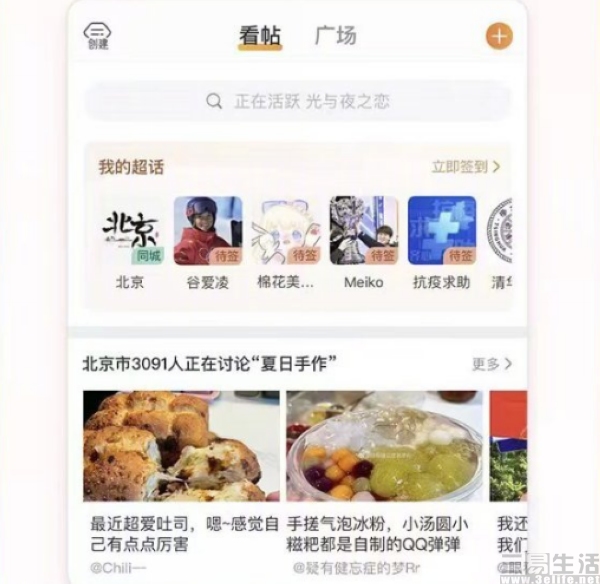Open the 抗疫求助 super topic
600x584 pixels.
441,240
